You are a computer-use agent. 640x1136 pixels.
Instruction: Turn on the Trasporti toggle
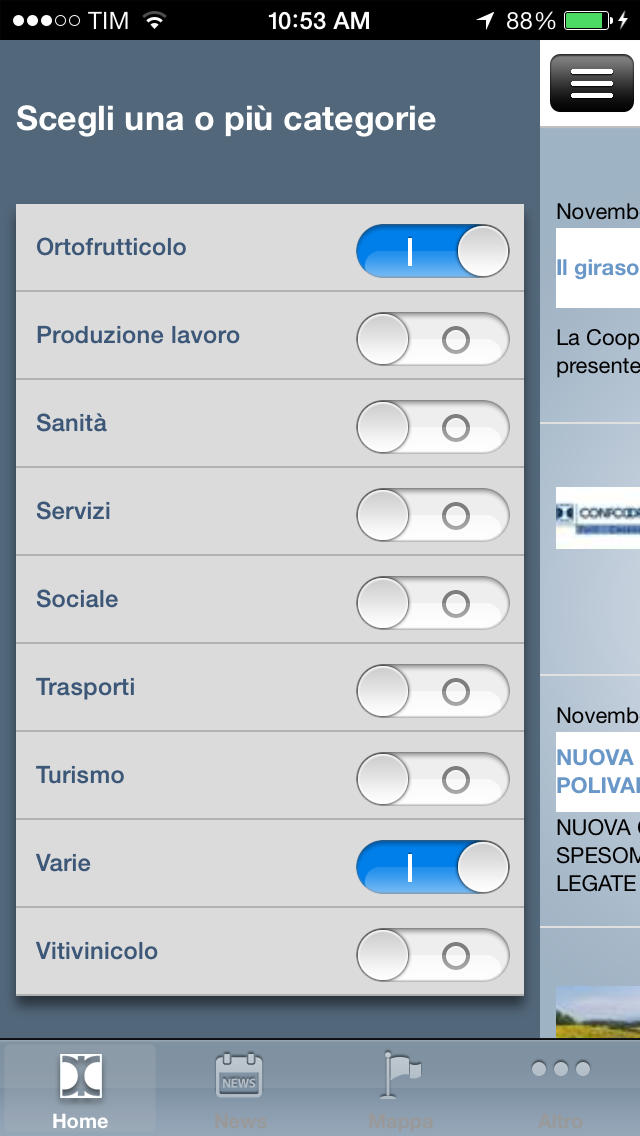(x=433, y=692)
